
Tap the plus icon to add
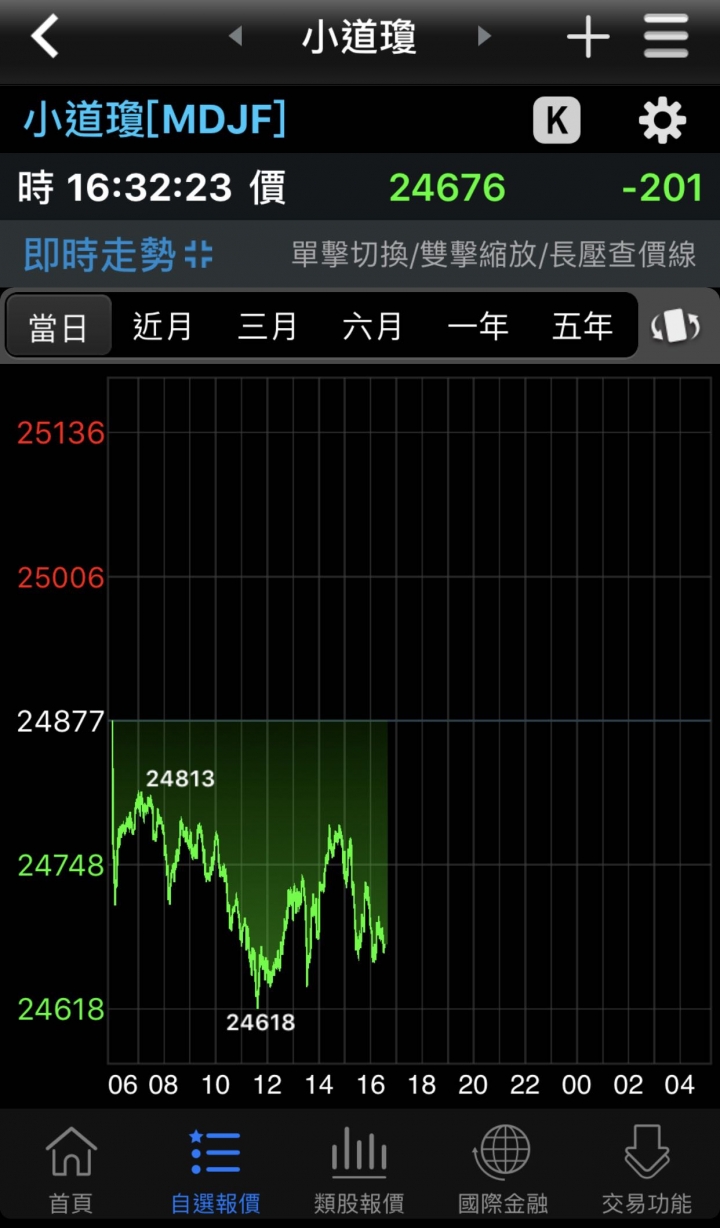[x=588, y=38]
